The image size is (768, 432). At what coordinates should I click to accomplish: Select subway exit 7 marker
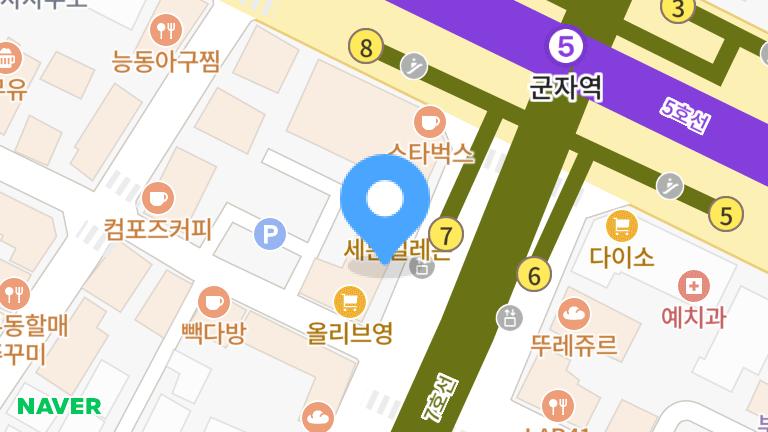pyautogui.click(x=446, y=235)
